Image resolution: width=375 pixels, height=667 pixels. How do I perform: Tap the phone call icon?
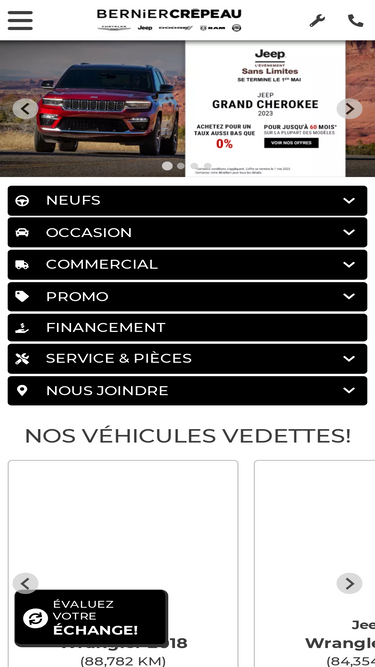point(355,20)
